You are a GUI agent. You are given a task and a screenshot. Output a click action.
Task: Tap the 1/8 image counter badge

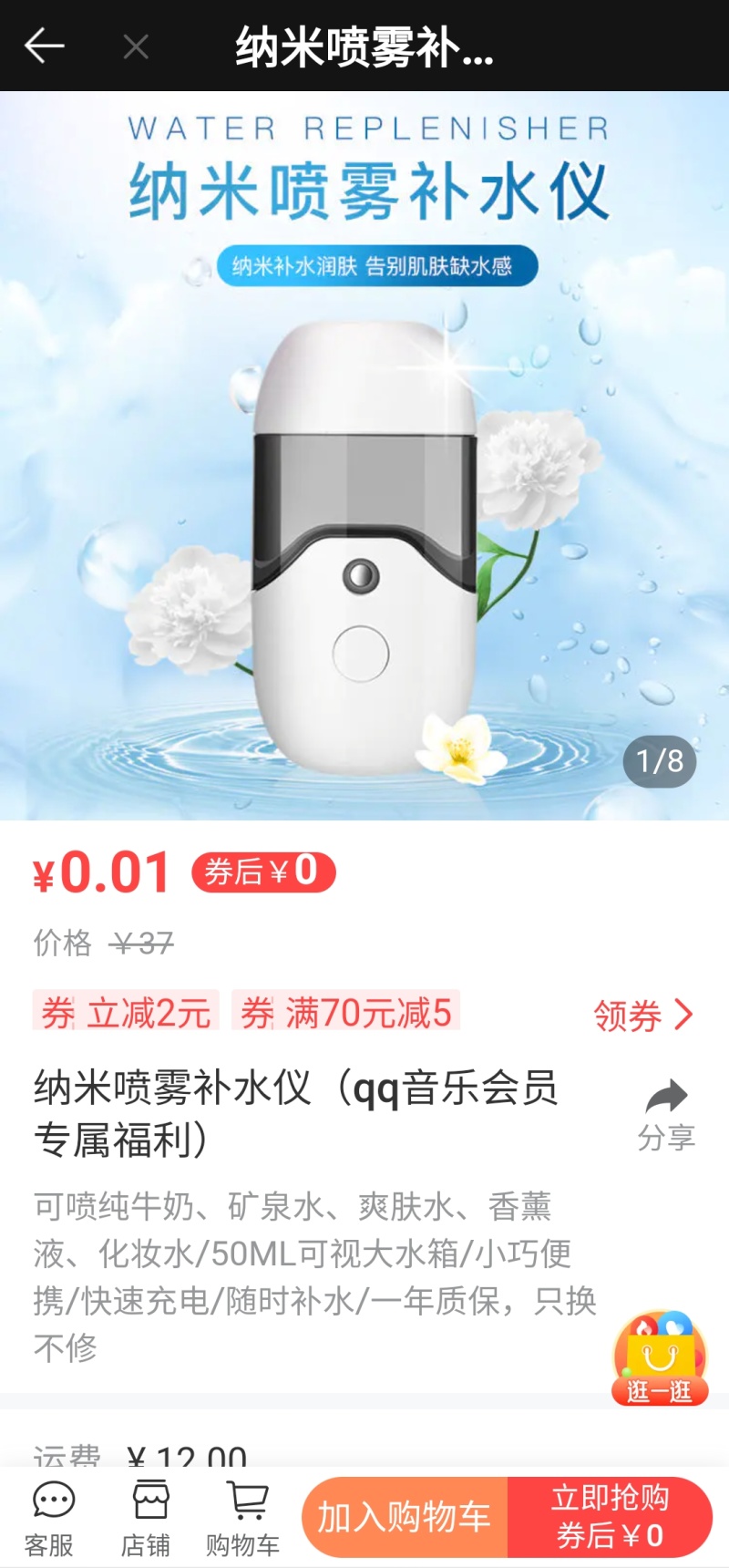[x=658, y=761]
